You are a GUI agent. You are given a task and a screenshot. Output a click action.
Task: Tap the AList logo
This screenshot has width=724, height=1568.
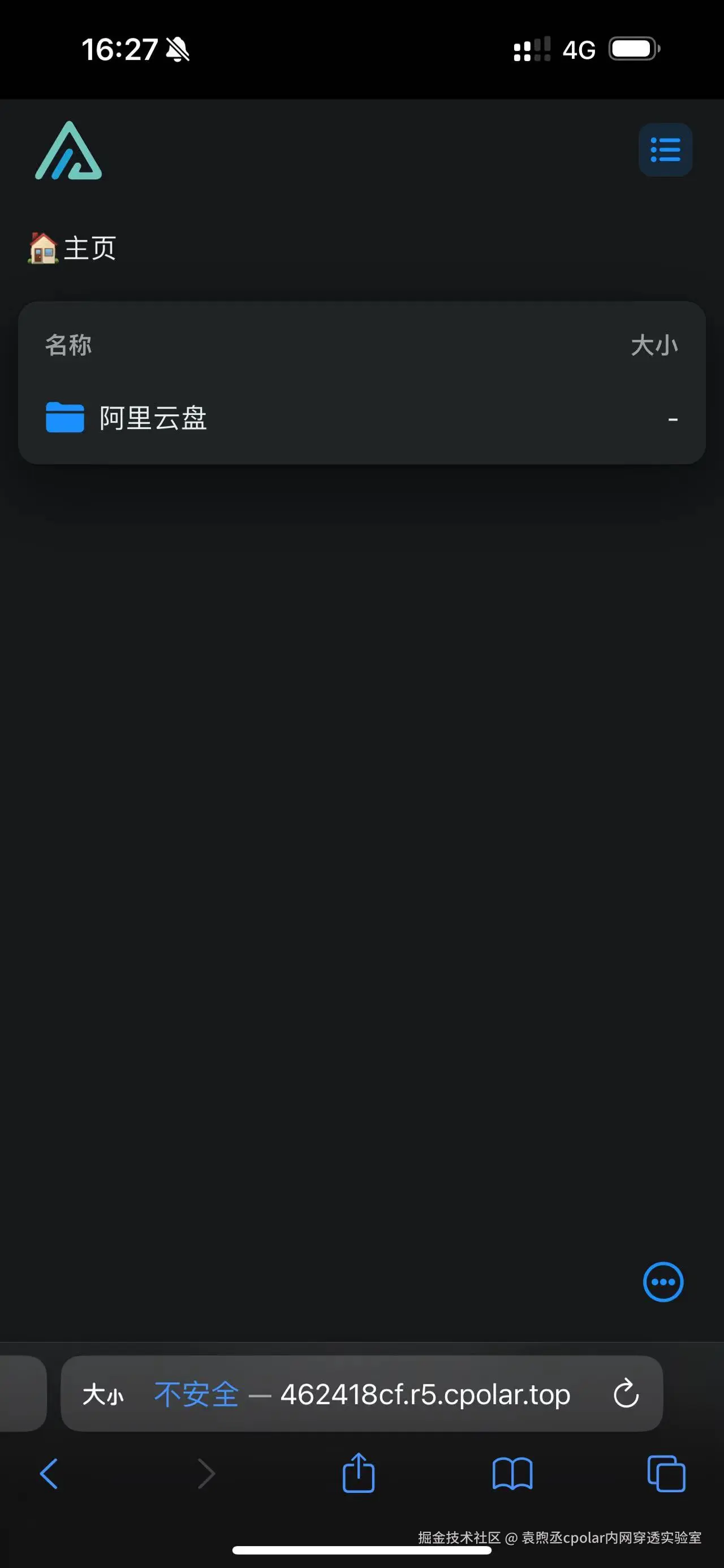pyautogui.click(x=68, y=150)
